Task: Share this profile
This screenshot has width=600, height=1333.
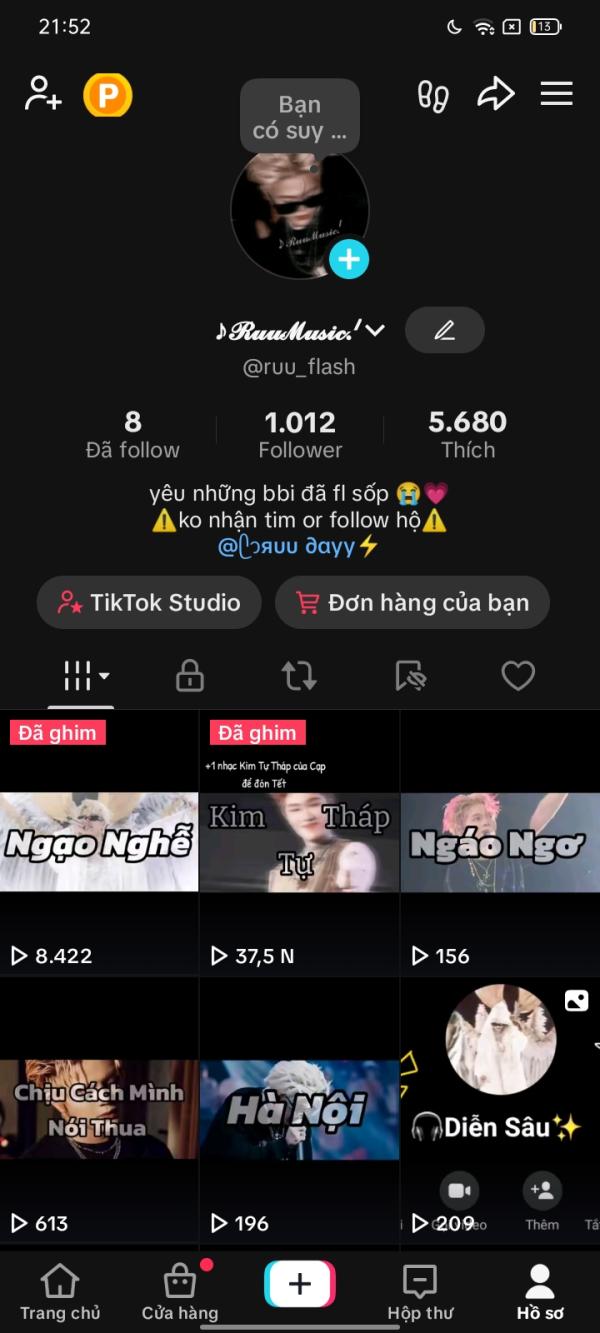Action: pos(495,95)
